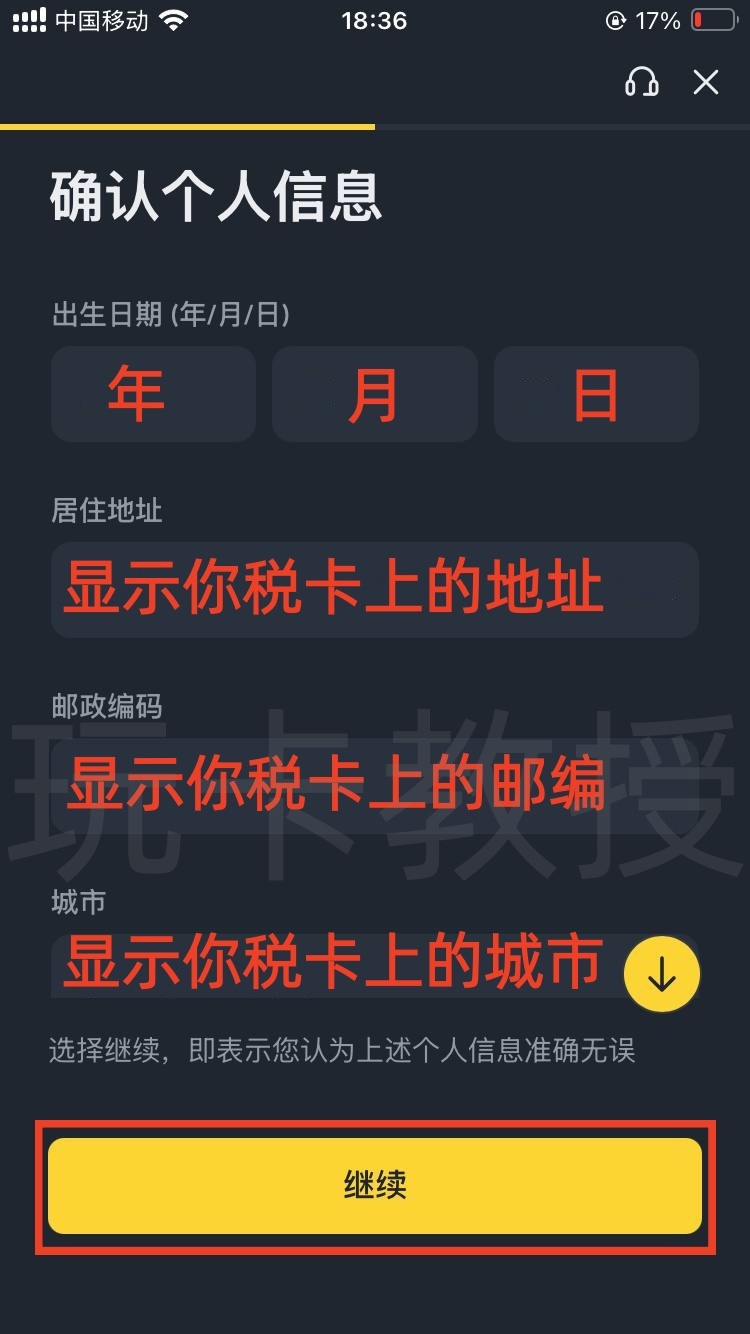This screenshot has width=750, height=1334.
Task: Tap the clock showing 18:36
Action: point(375,20)
